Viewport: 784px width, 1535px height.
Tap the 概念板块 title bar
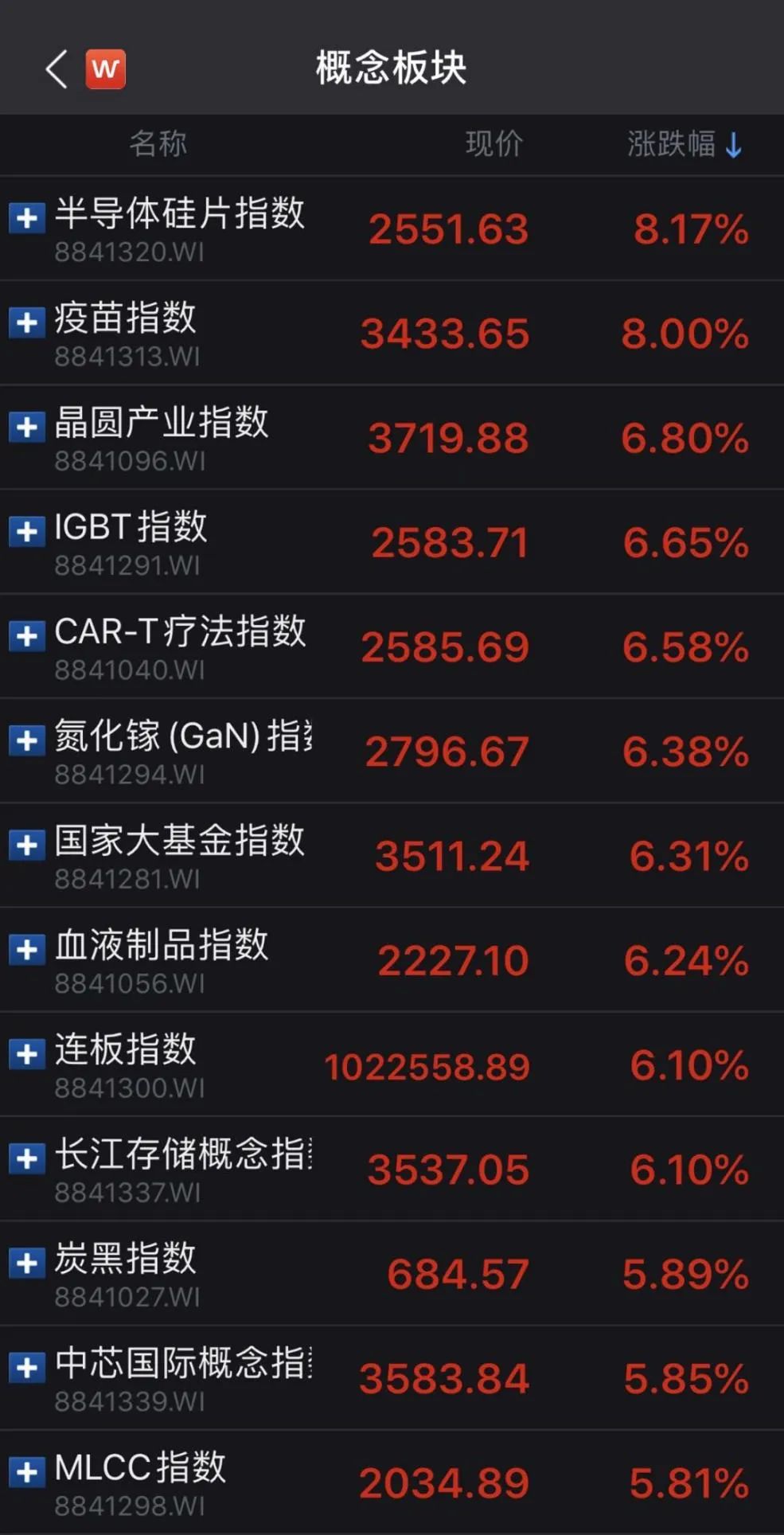pyautogui.click(x=392, y=68)
